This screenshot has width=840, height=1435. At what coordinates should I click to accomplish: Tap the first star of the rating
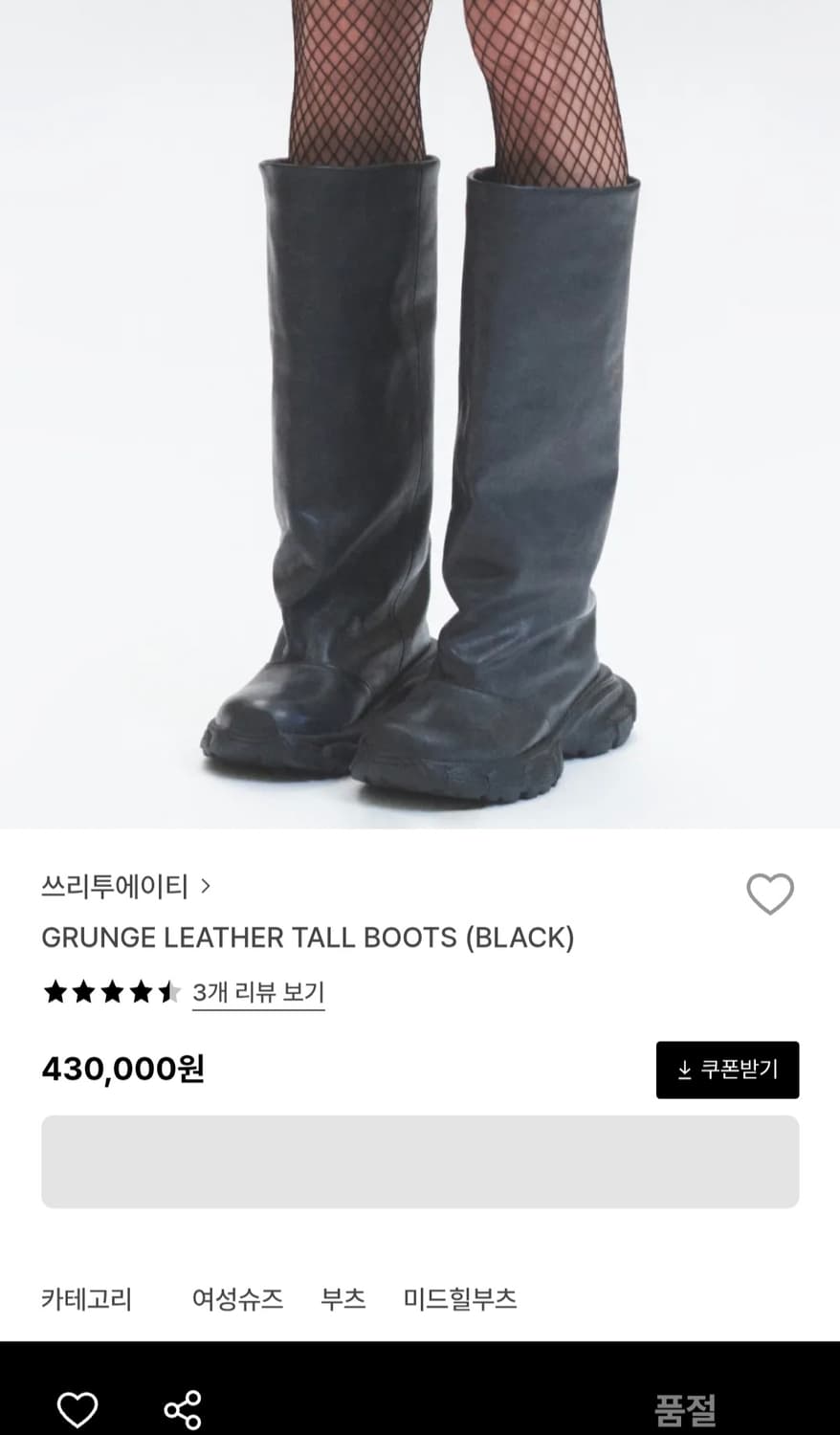pos(55,993)
